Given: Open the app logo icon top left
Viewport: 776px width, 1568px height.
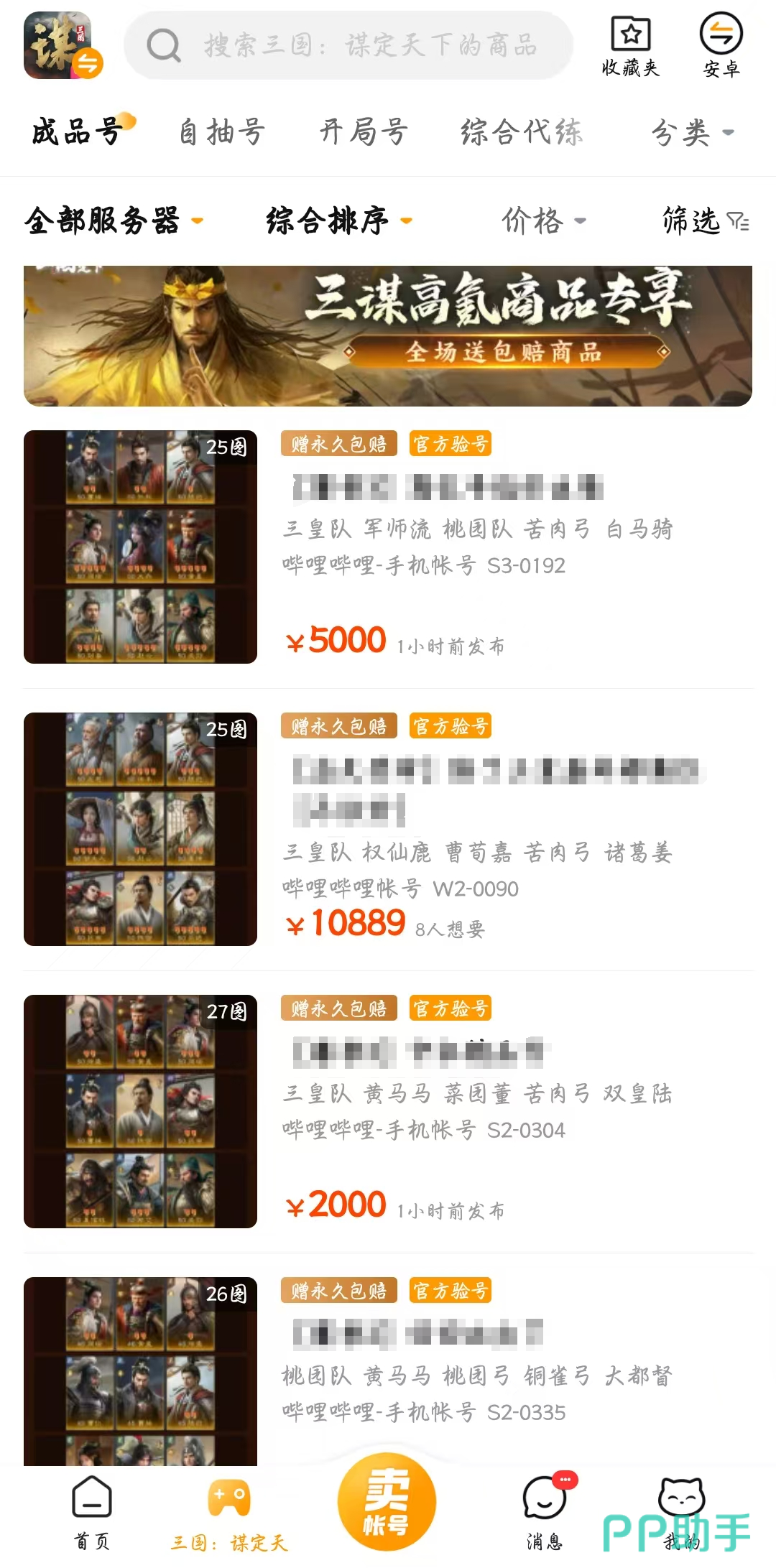Looking at the screenshot, I should point(59,45).
